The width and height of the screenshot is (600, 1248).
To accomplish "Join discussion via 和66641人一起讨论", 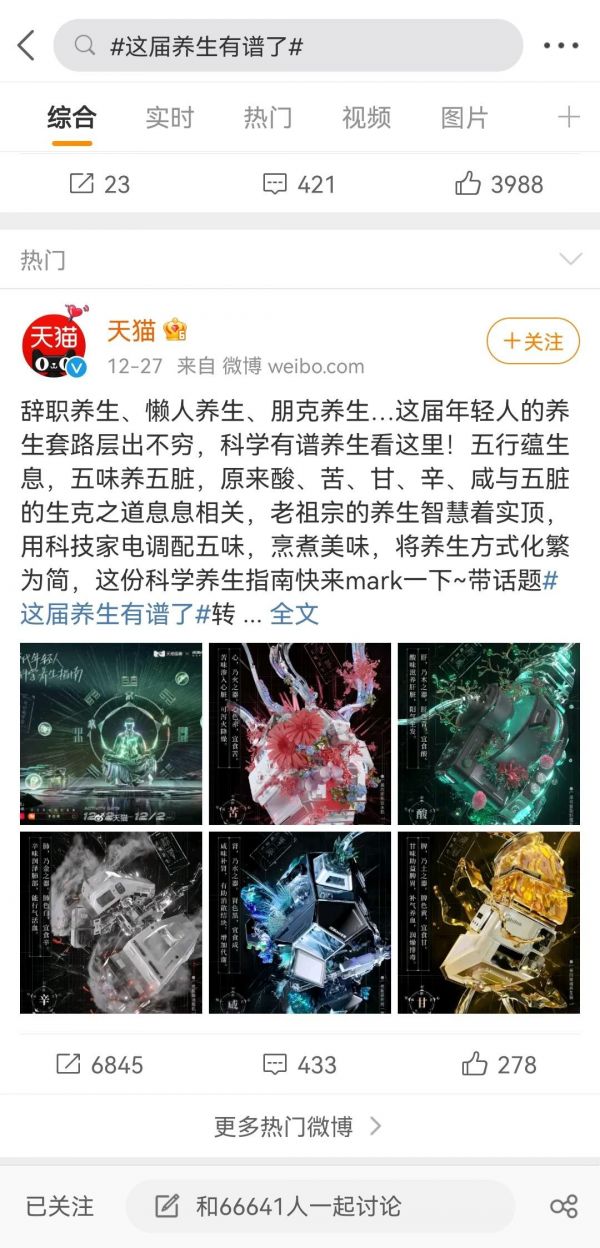I will click(x=318, y=1206).
